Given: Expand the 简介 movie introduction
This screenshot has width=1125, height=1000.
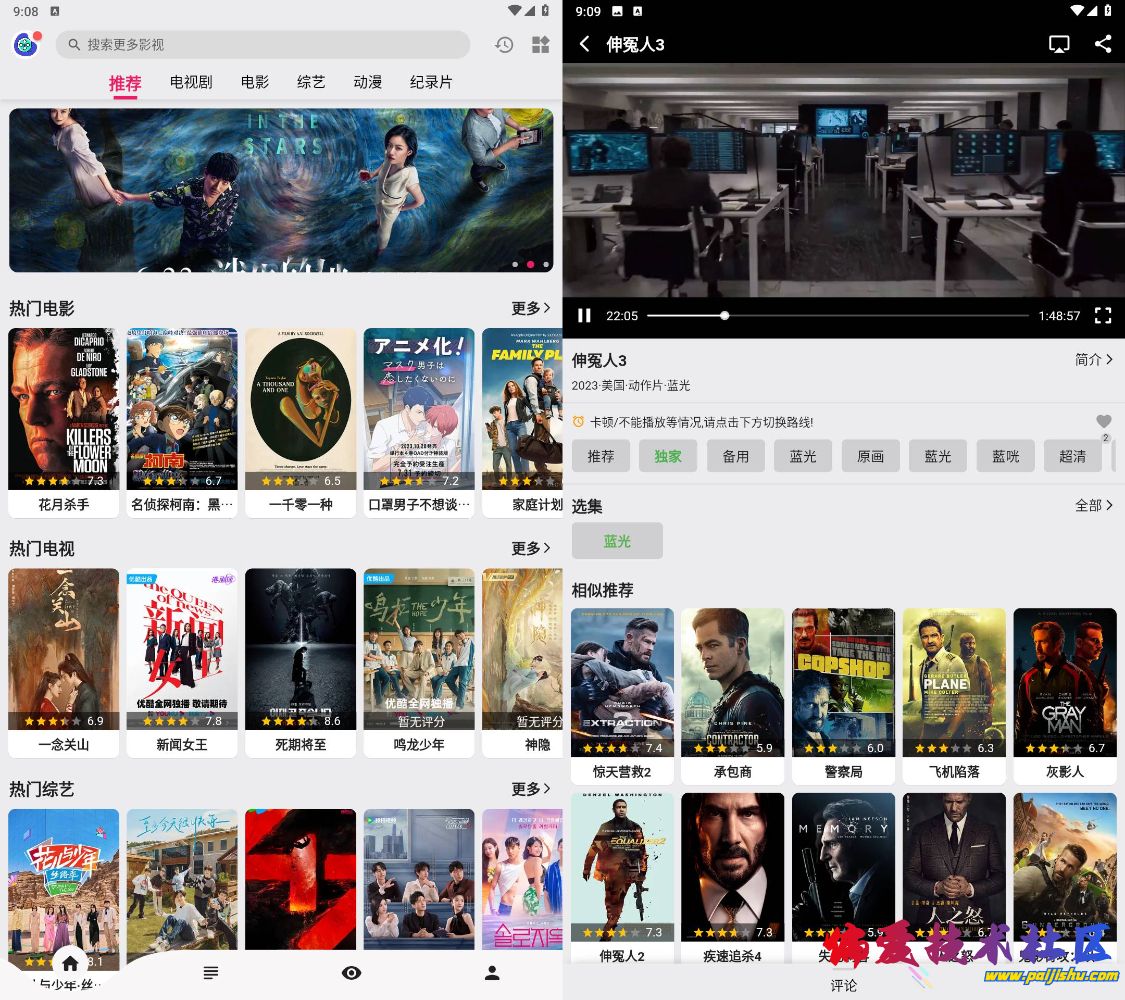Looking at the screenshot, I should pos(1094,359).
